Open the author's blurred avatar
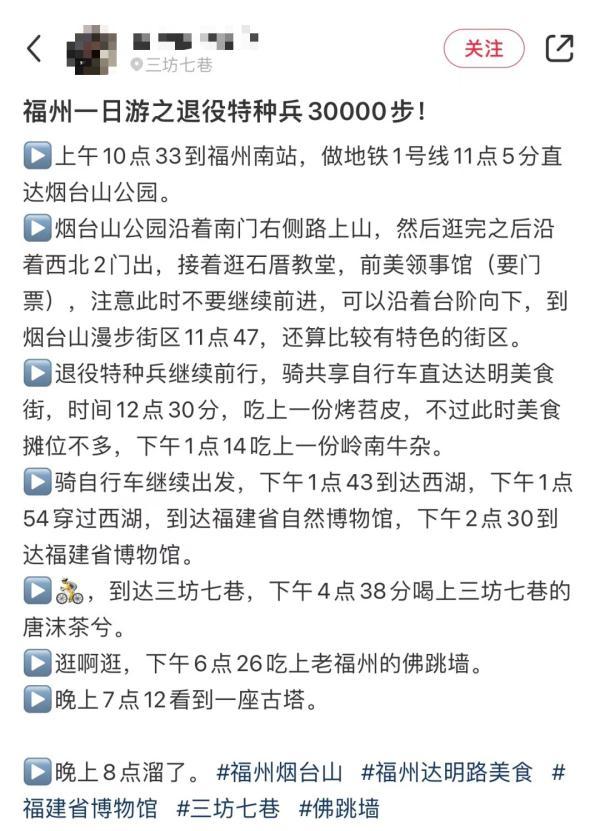Viewport: 600px width, 831px height. click(x=91, y=49)
